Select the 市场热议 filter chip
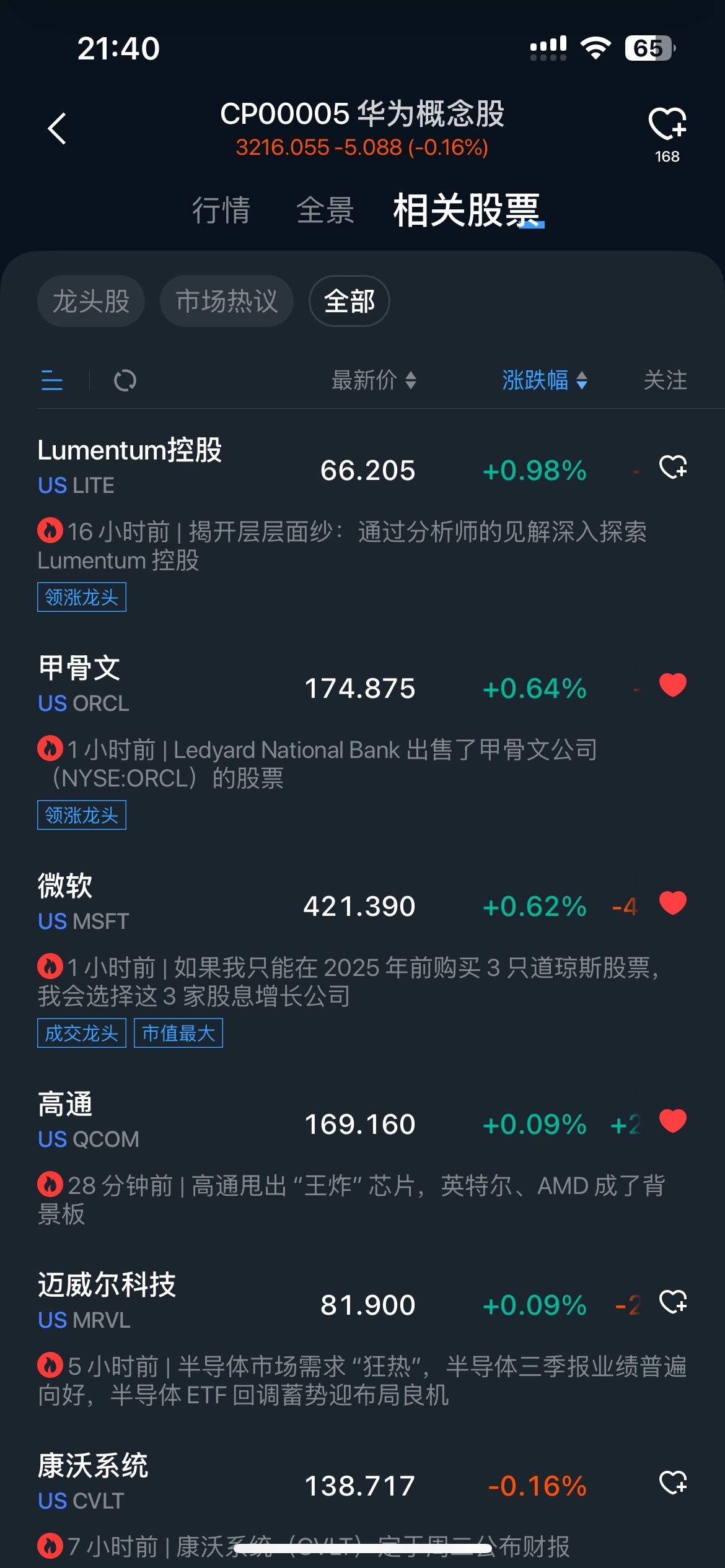 click(226, 302)
